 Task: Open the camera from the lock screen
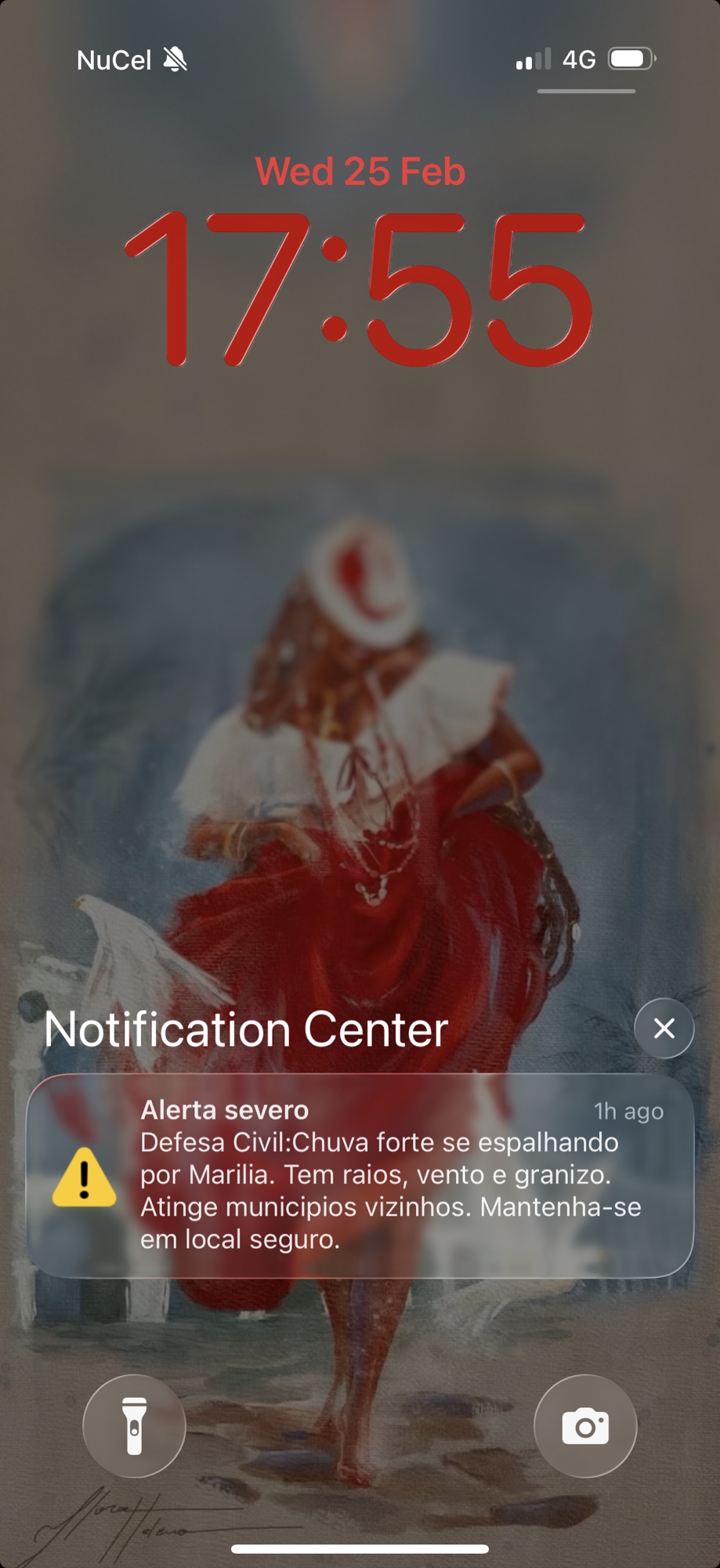tap(585, 1426)
